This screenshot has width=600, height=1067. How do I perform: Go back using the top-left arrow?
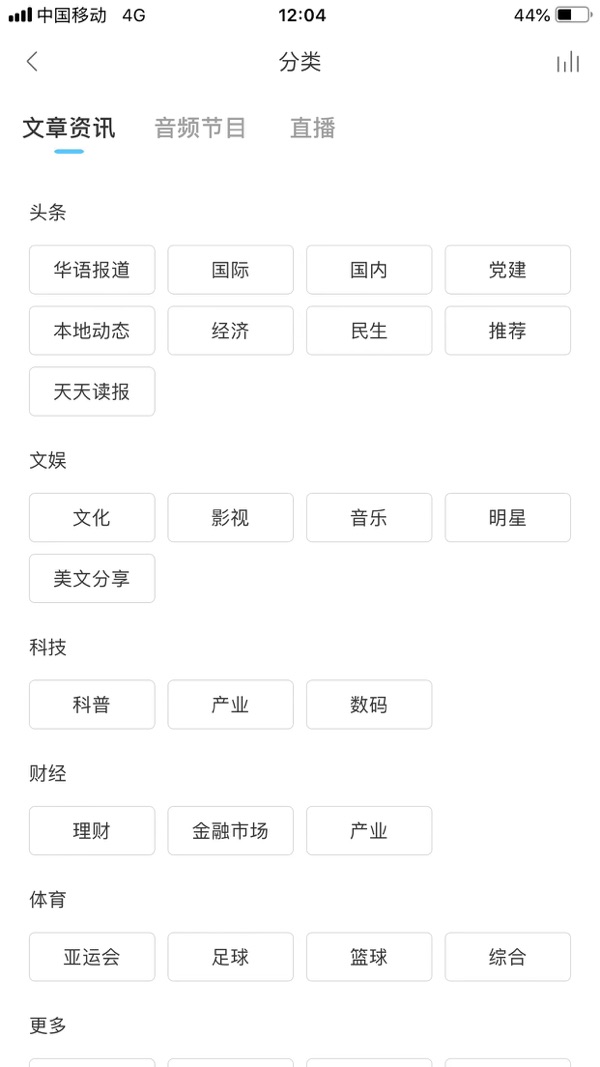click(32, 62)
